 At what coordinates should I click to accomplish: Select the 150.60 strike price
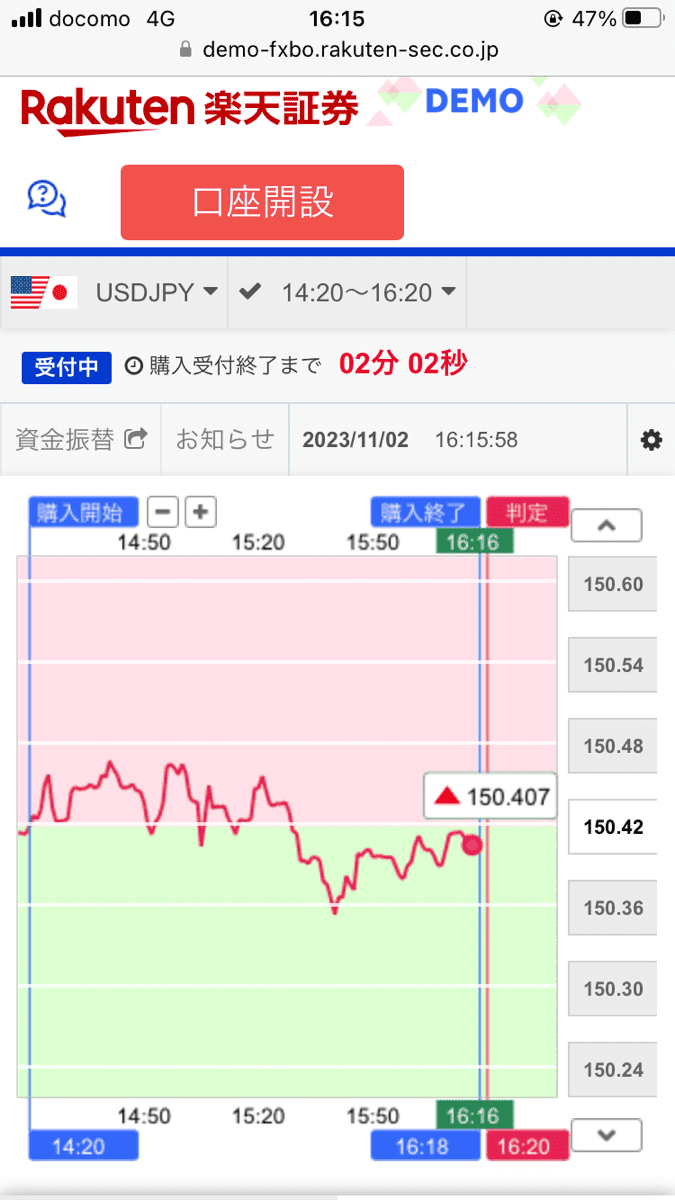coord(613,584)
